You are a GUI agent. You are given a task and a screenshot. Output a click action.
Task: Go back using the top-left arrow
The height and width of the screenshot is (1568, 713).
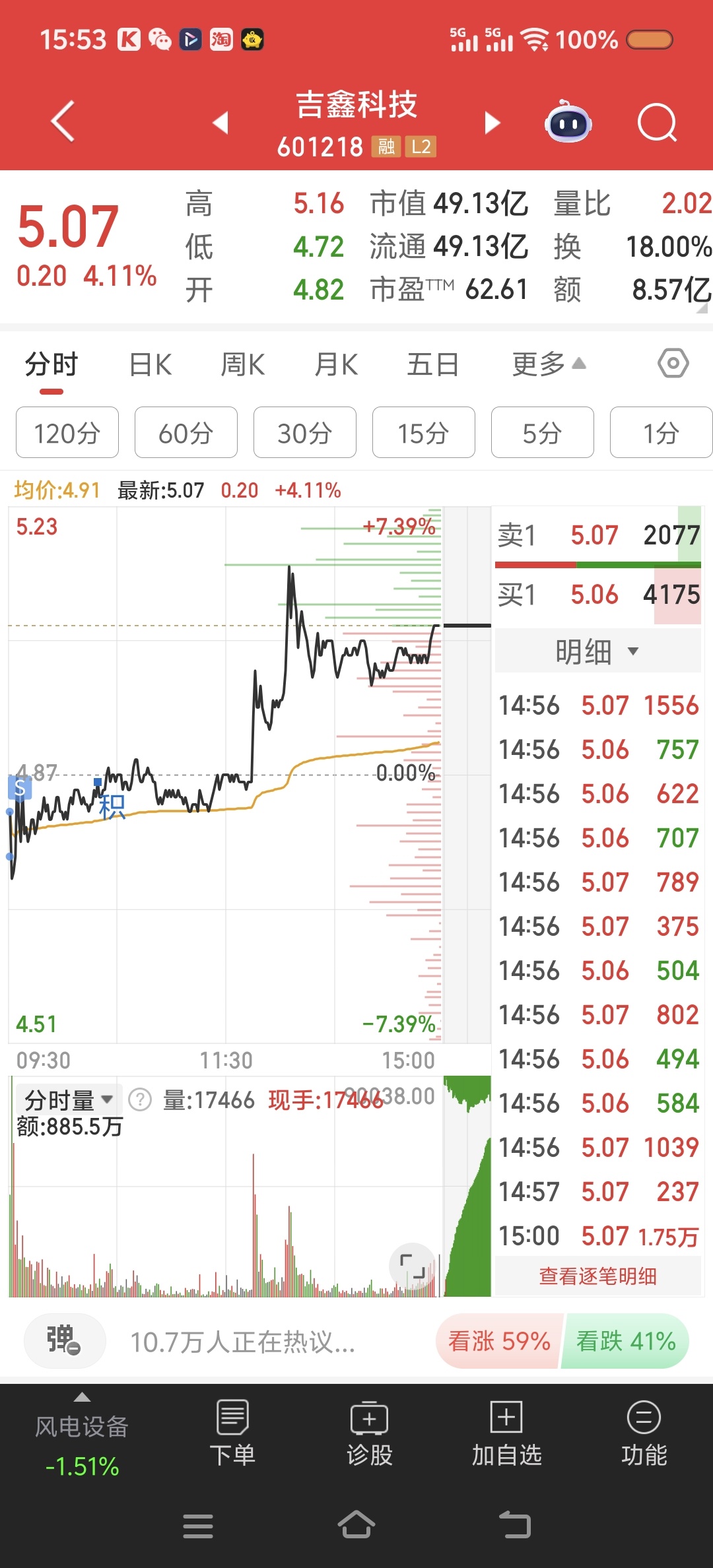63,122
